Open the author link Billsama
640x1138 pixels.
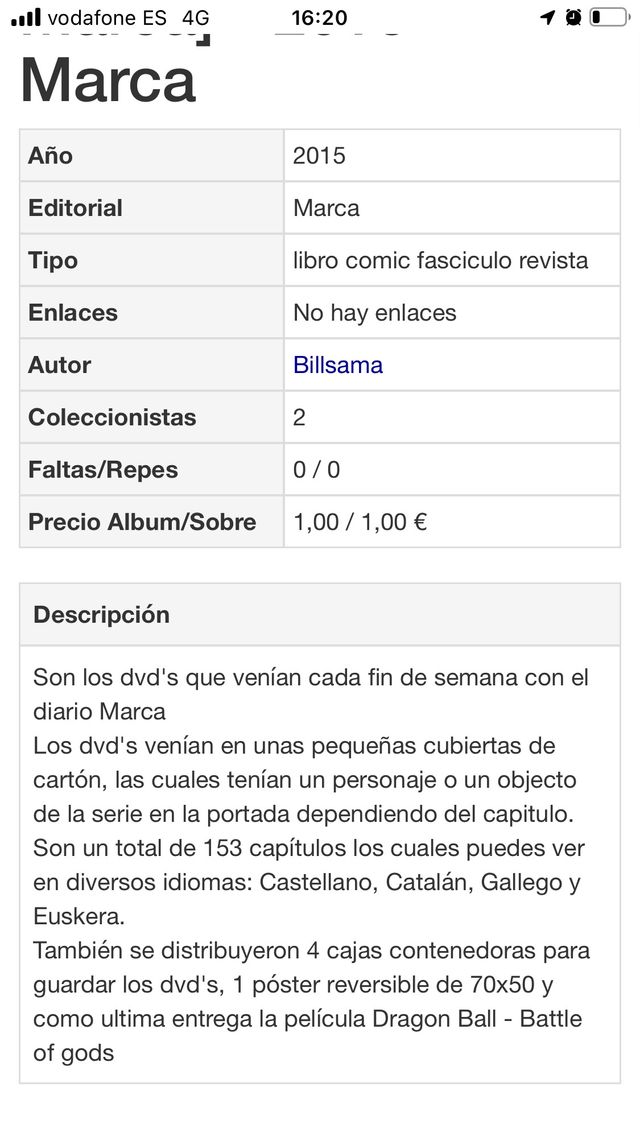338,365
